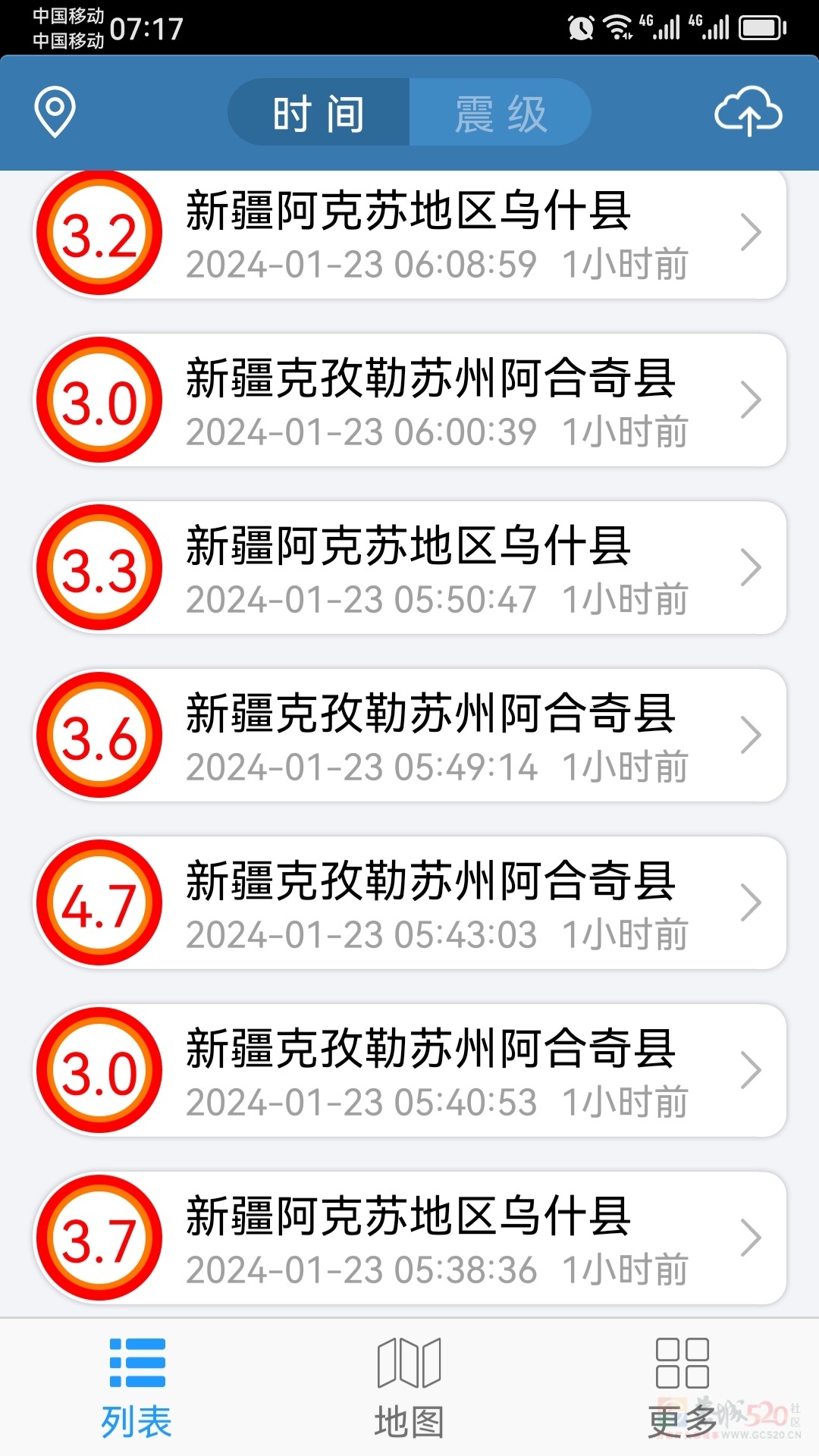Image resolution: width=819 pixels, height=1456 pixels.
Task: Tap the magnitude 4.7 circle badge
Action: [99, 904]
